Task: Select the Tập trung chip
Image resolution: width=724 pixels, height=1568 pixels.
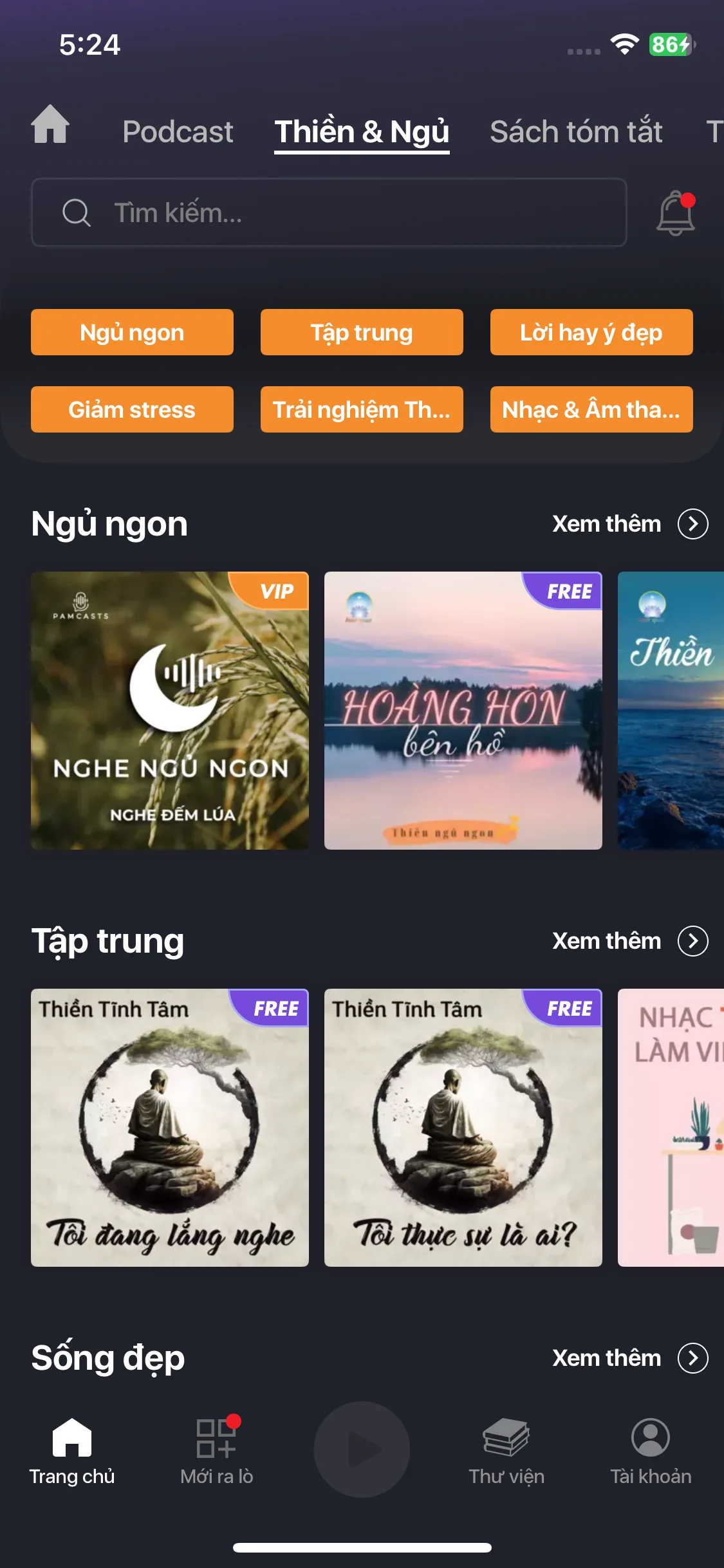Action: (x=362, y=333)
